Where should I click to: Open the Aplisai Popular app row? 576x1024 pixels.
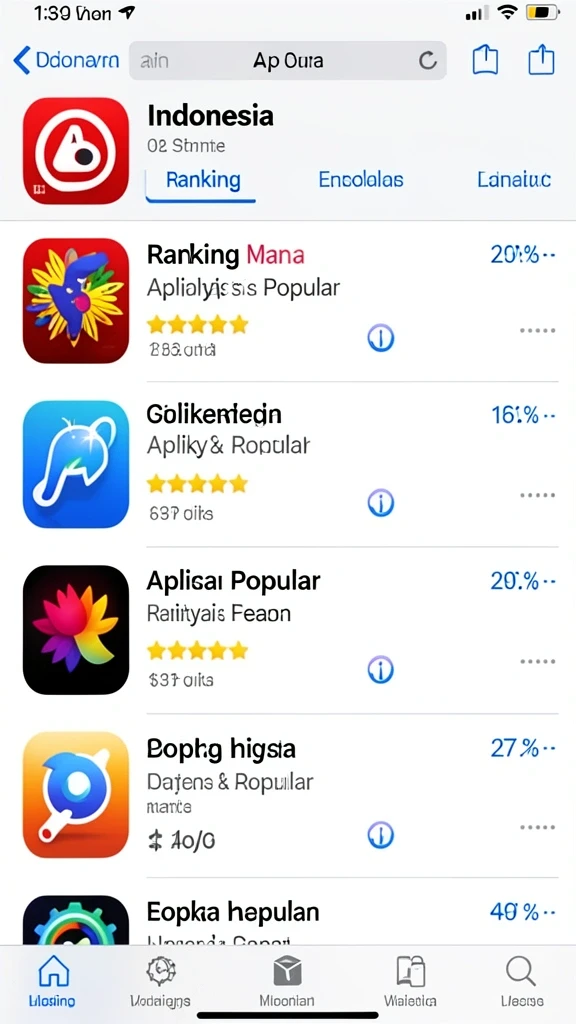[288, 630]
